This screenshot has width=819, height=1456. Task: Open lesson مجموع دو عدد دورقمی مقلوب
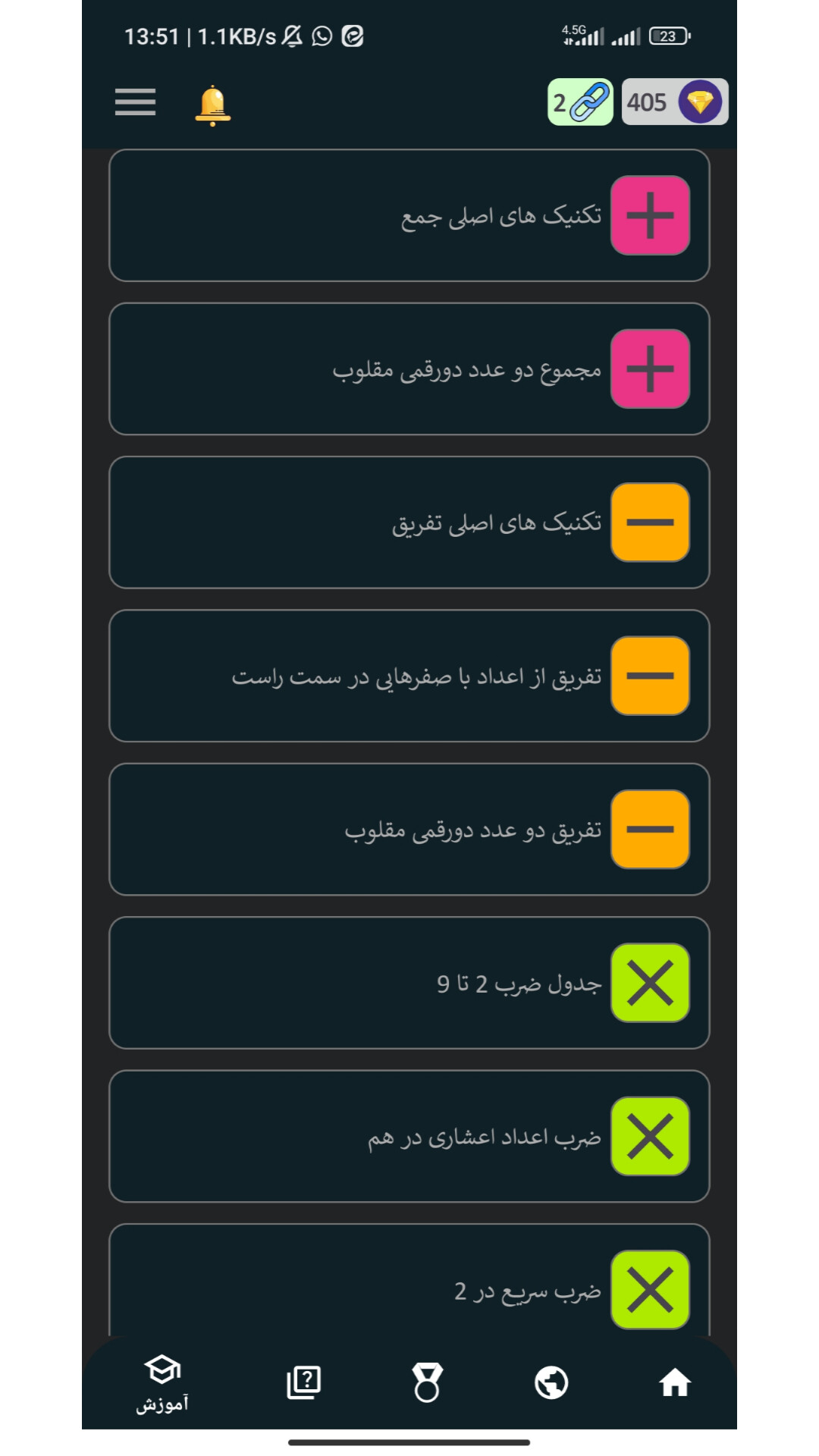point(409,369)
